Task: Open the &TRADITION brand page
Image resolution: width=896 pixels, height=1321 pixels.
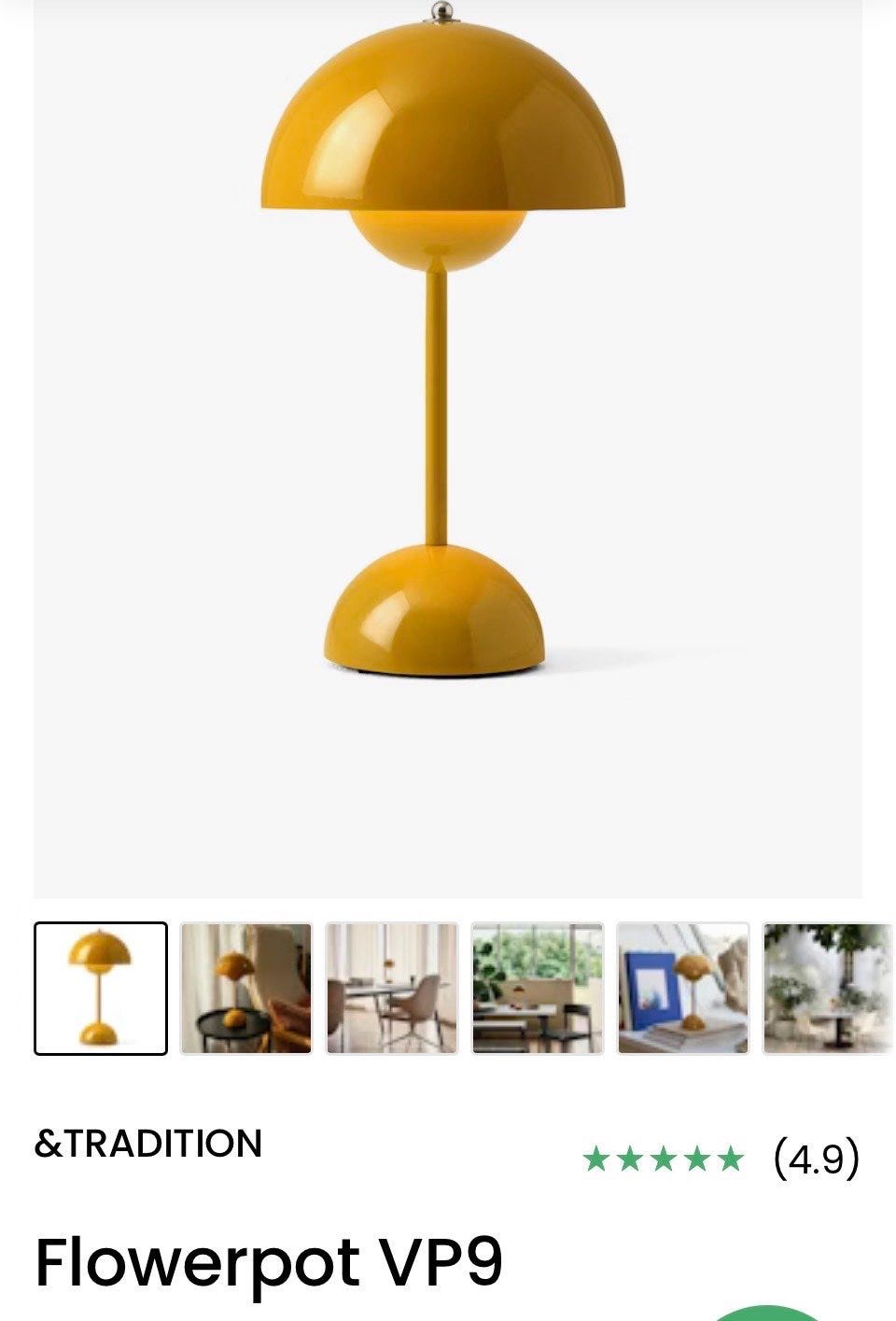Action: pyautogui.click(x=149, y=1141)
